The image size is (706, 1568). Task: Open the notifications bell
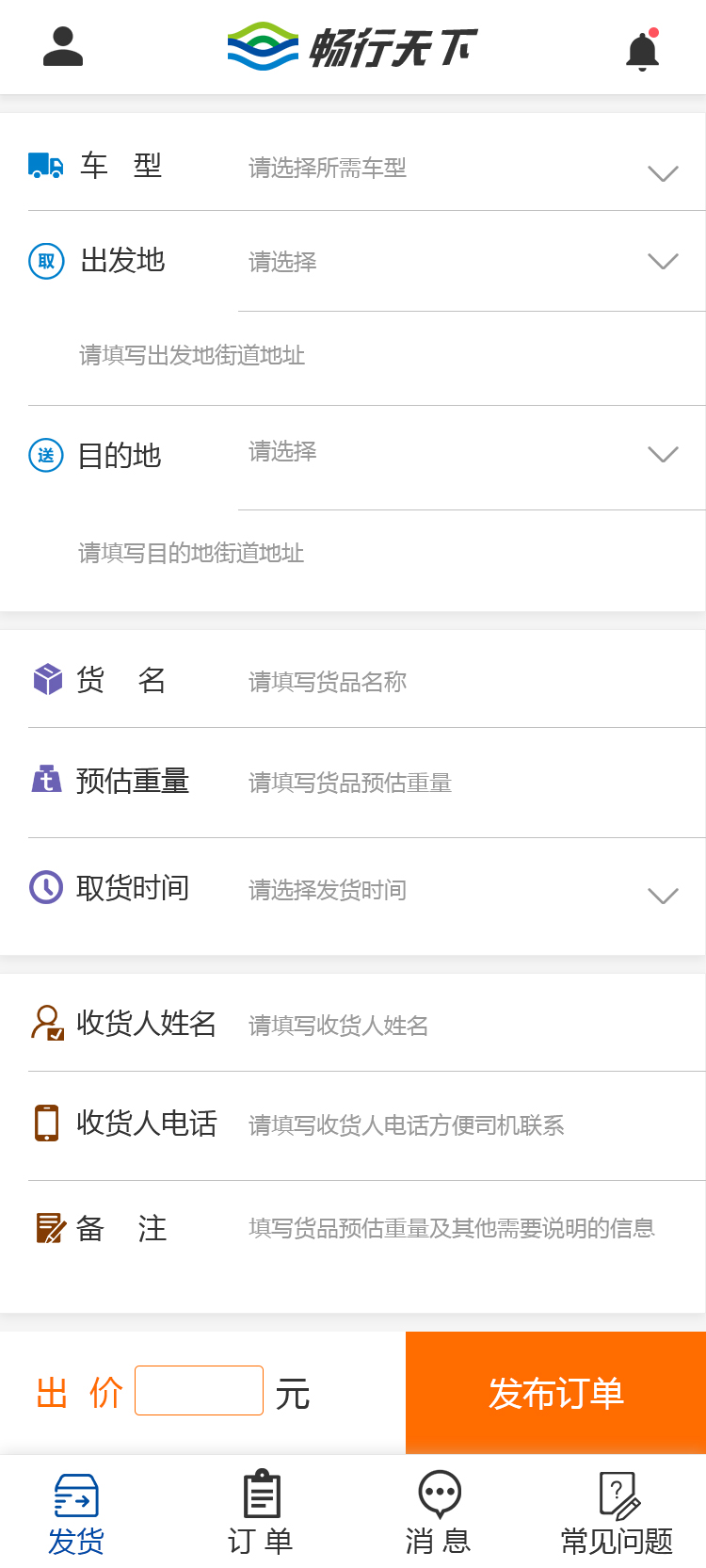tap(642, 51)
